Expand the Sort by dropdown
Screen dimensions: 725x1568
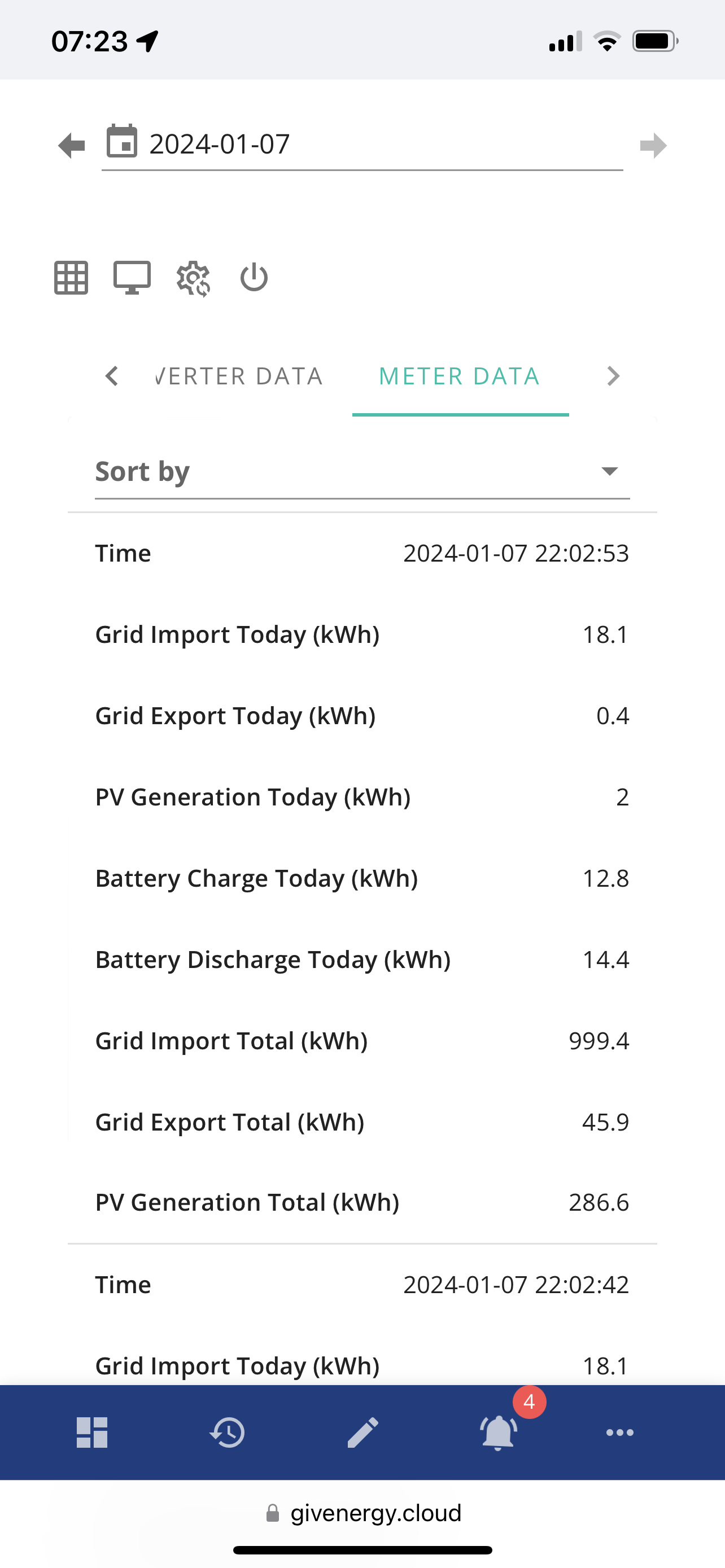(362, 472)
